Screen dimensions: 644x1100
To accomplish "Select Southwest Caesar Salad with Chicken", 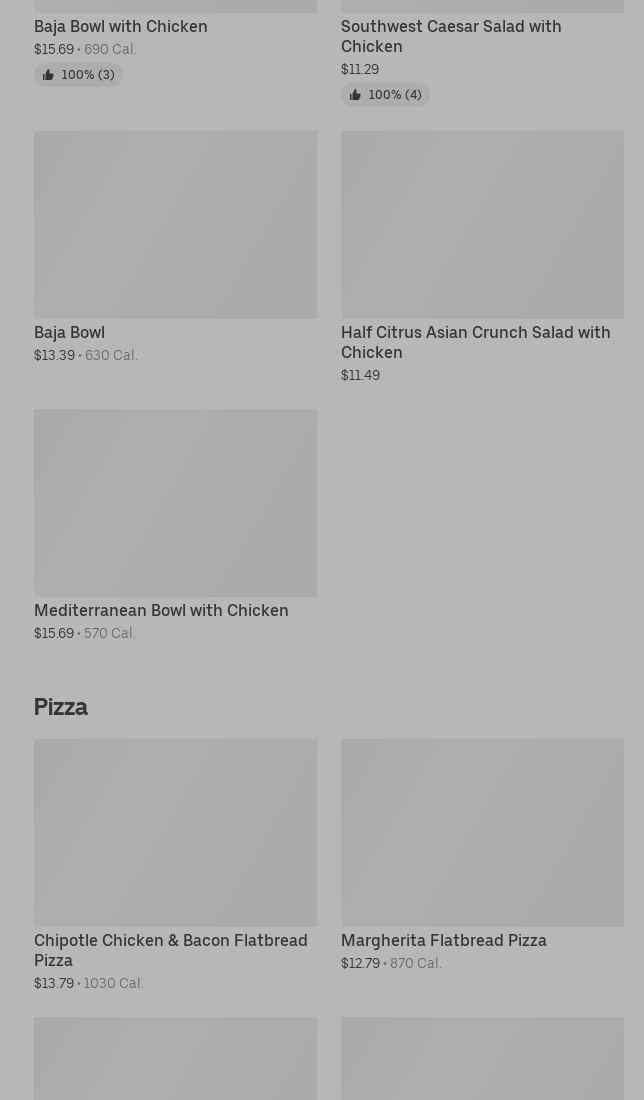I will point(451,36).
